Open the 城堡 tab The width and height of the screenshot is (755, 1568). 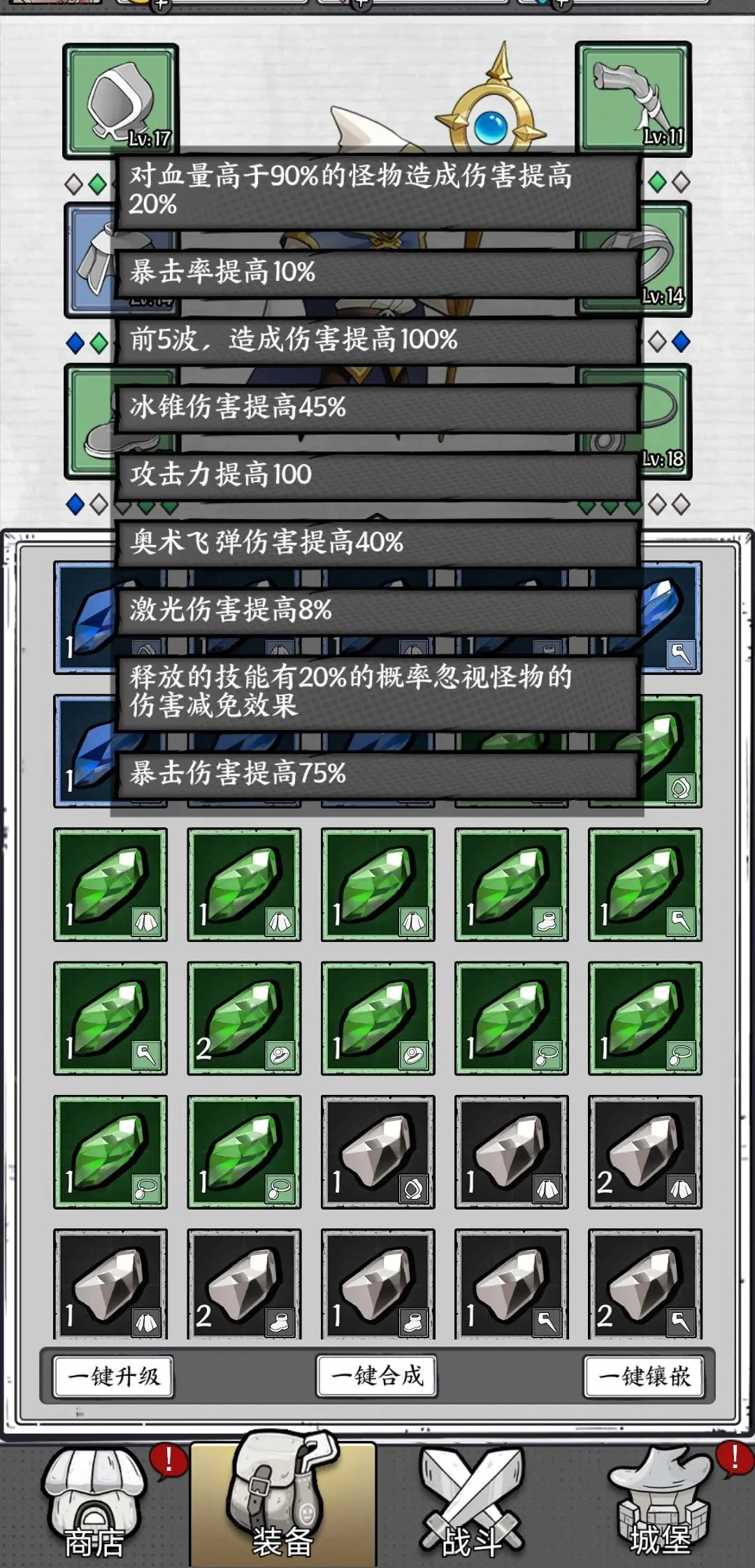pyautogui.click(x=660, y=1502)
